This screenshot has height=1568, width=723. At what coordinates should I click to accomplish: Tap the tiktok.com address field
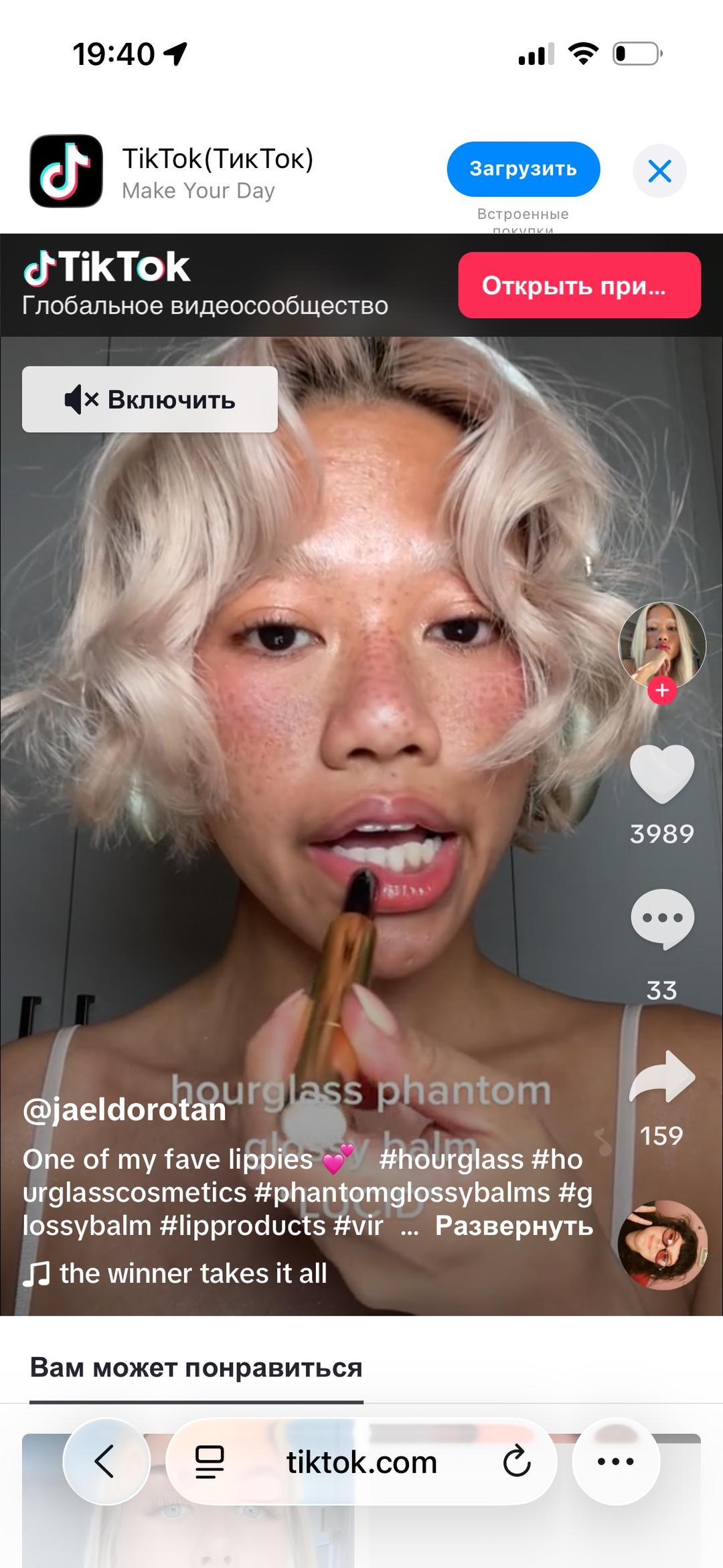point(361,1462)
